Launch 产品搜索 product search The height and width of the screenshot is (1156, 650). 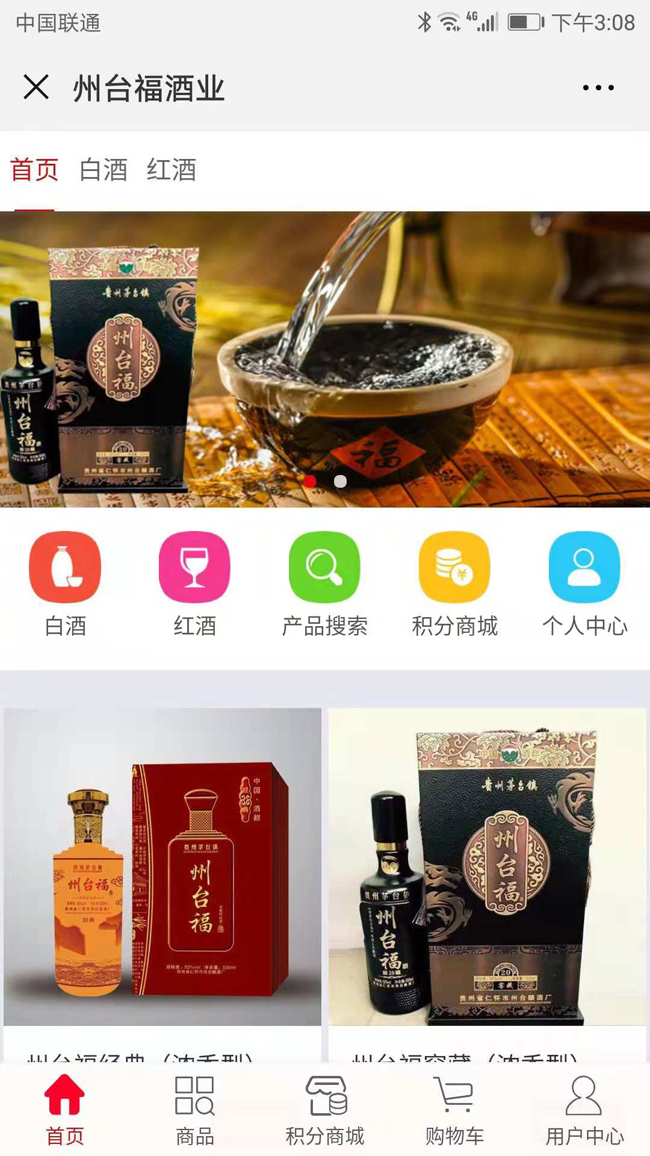(325, 585)
